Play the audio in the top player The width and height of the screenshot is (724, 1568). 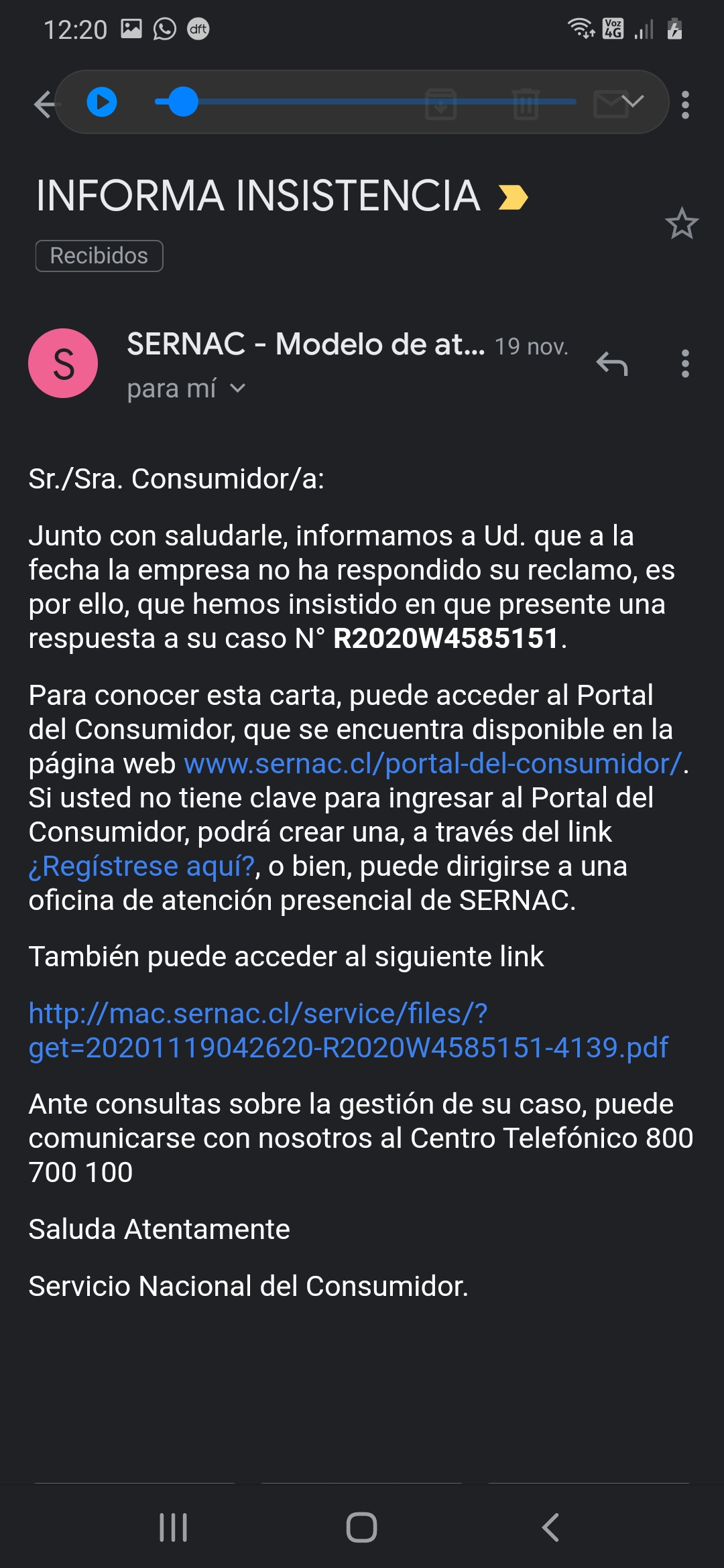pyautogui.click(x=102, y=103)
